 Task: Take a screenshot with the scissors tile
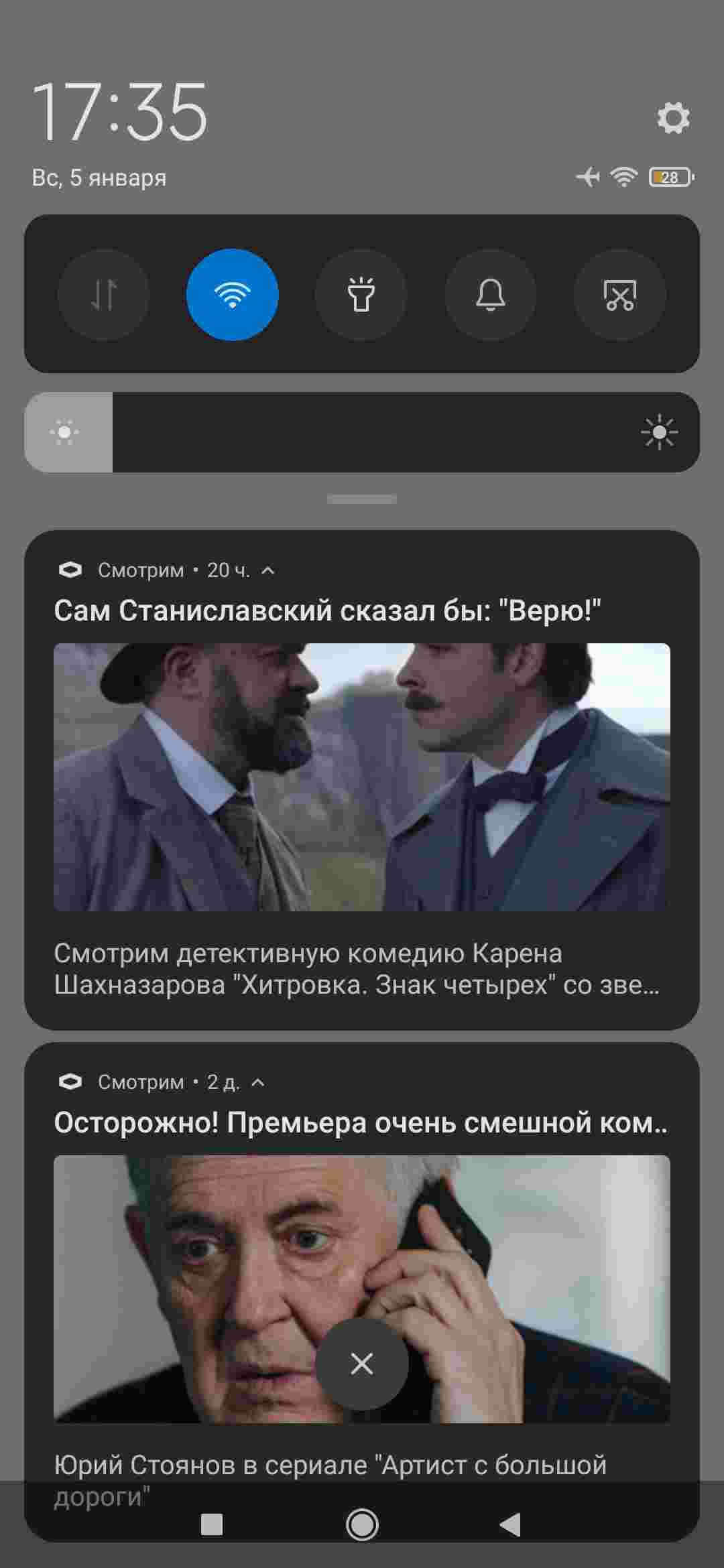[x=620, y=295]
